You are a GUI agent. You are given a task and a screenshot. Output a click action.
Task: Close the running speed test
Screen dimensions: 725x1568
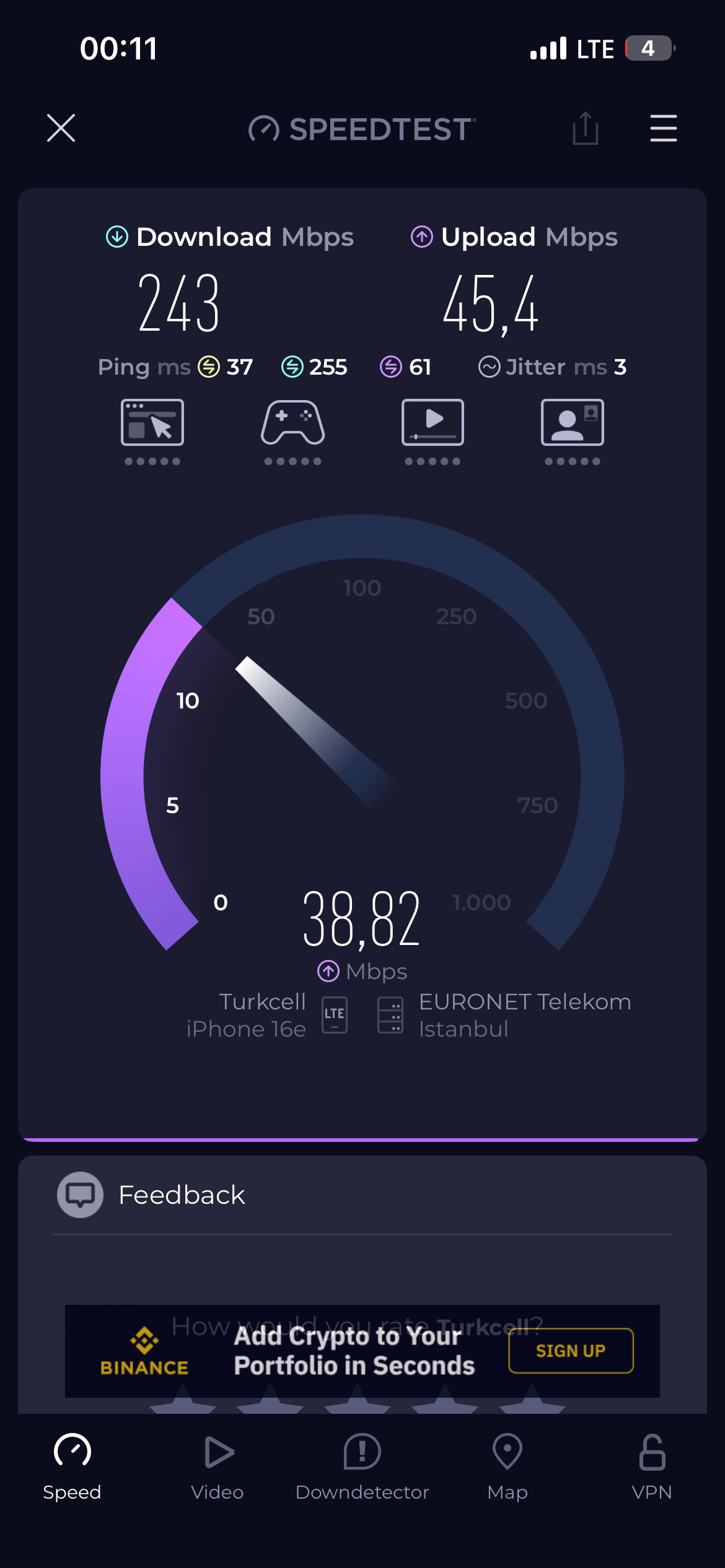click(x=61, y=128)
